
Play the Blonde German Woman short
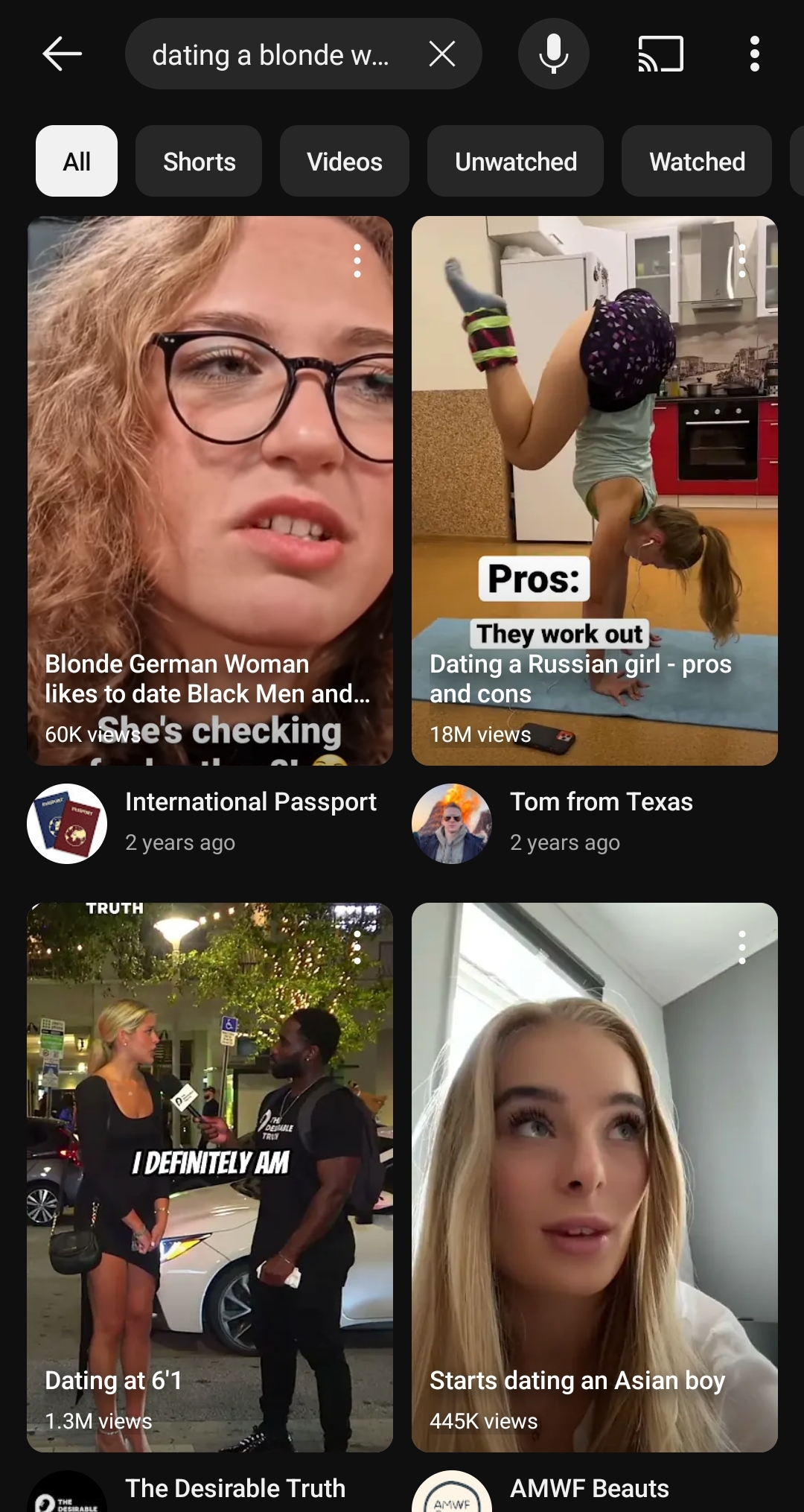(210, 491)
